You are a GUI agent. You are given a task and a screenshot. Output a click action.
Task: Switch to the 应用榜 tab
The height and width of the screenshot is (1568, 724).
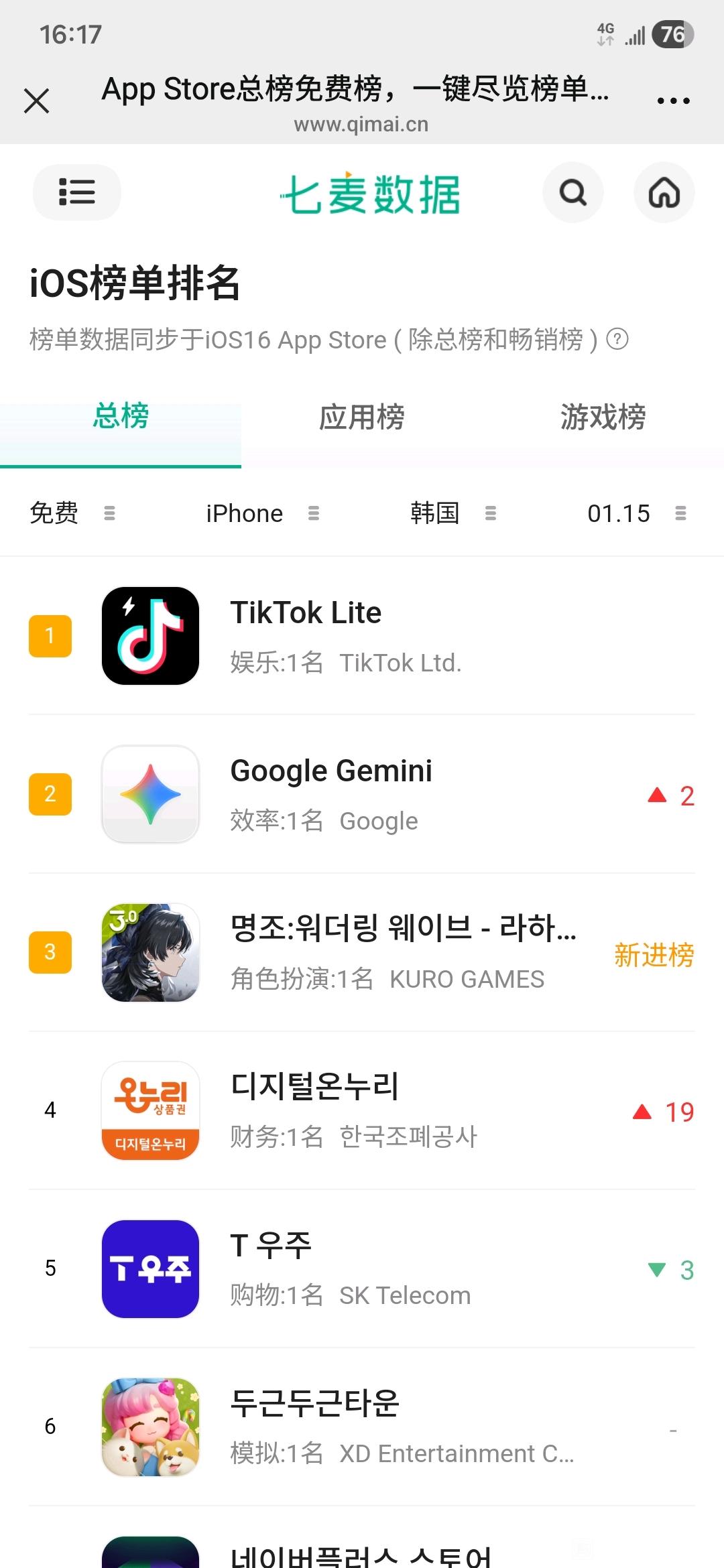tap(362, 417)
